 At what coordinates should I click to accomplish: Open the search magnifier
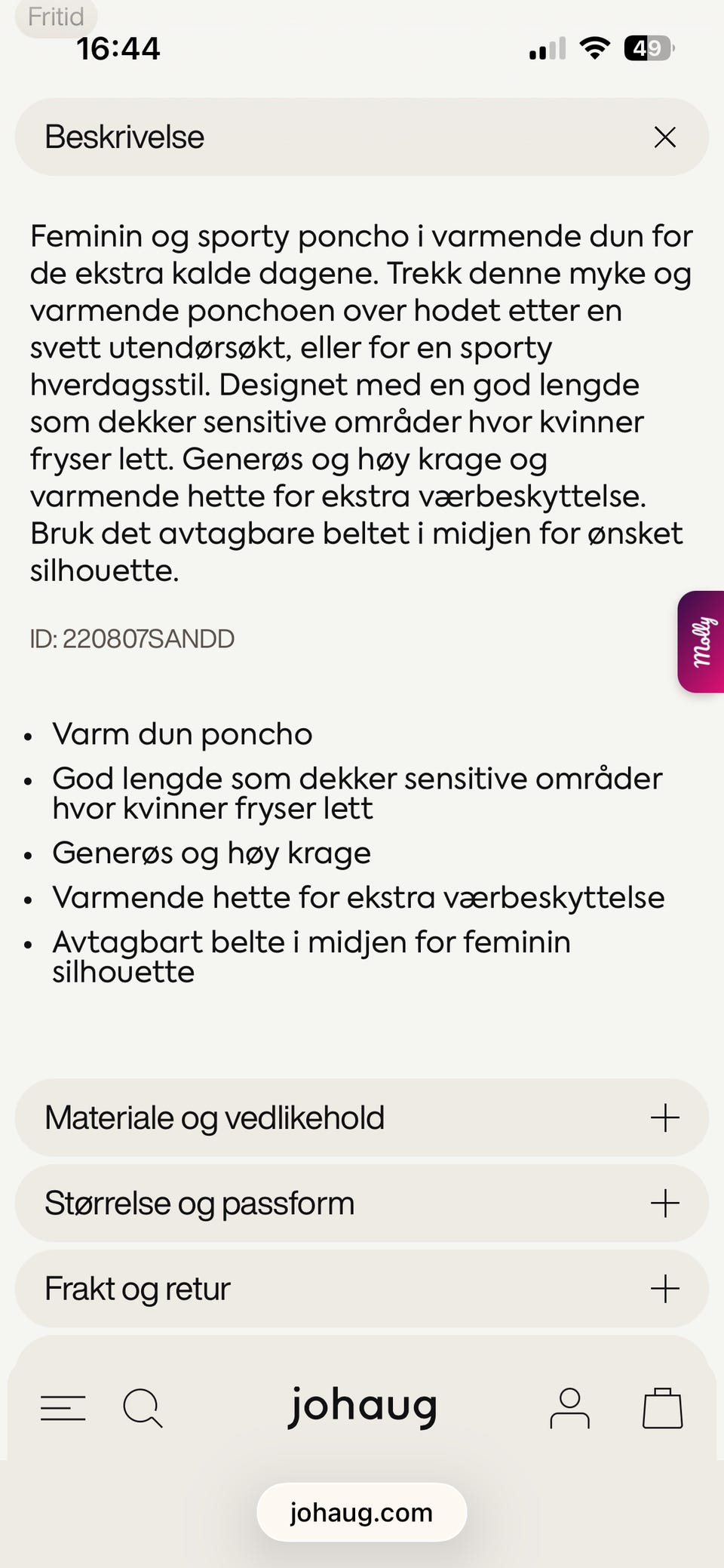(143, 1406)
